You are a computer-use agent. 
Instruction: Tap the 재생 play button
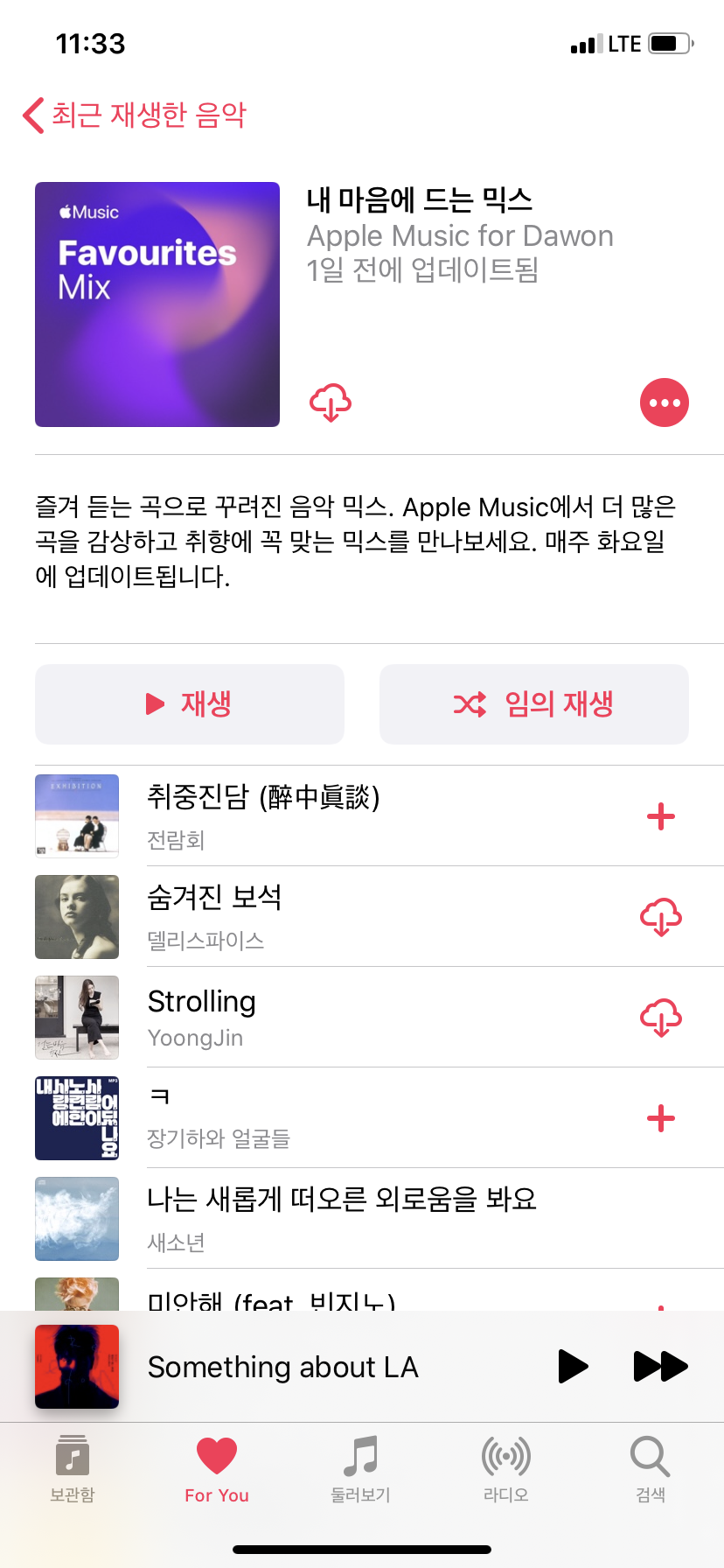click(x=189, y=704)
